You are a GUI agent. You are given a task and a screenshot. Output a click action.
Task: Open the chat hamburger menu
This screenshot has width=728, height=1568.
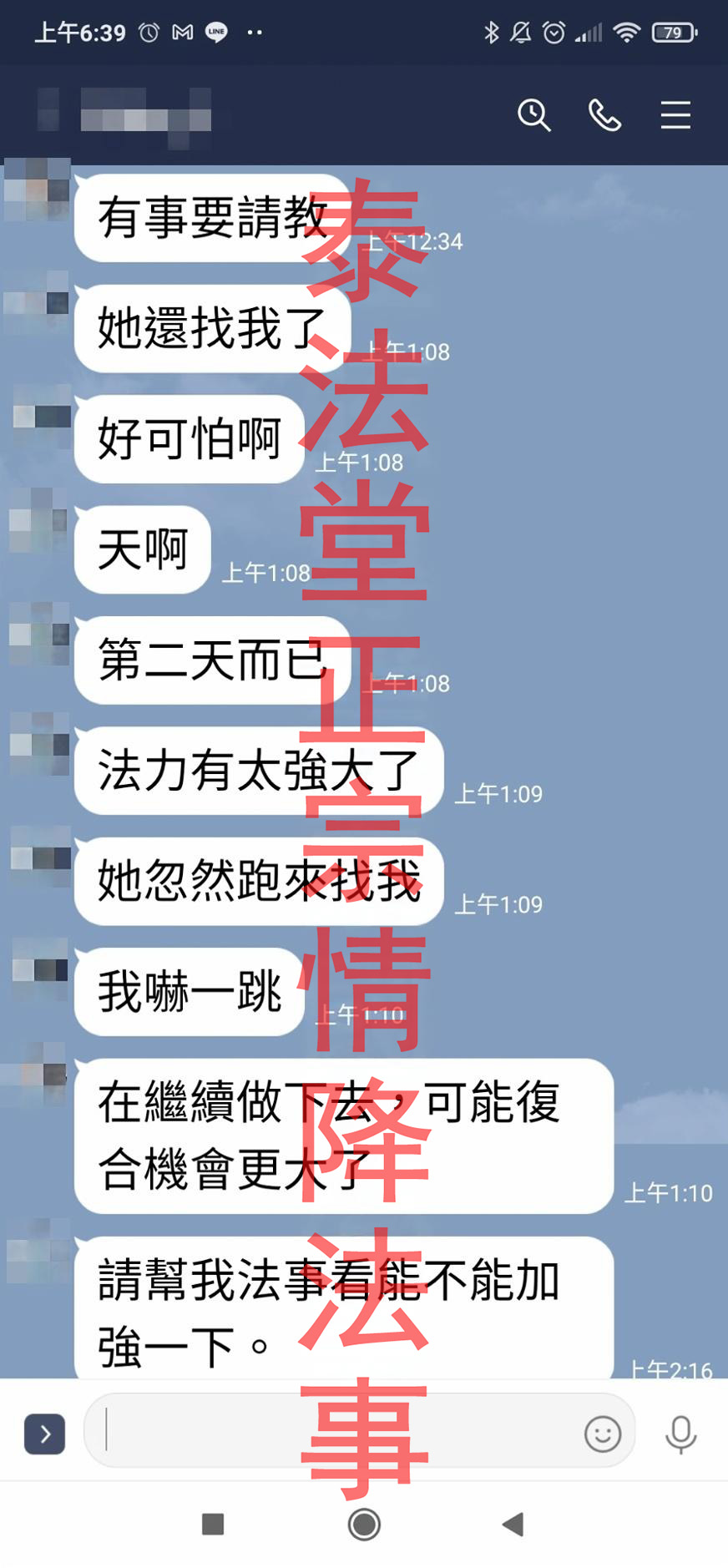(675, 115)
